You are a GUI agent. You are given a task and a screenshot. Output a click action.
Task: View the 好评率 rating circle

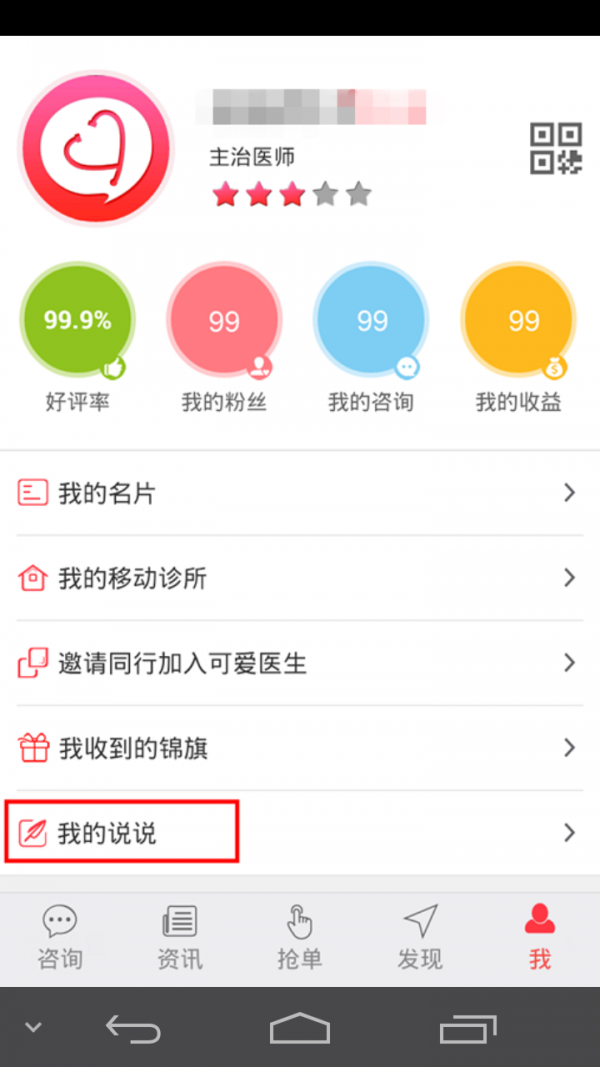coord(77,321)
